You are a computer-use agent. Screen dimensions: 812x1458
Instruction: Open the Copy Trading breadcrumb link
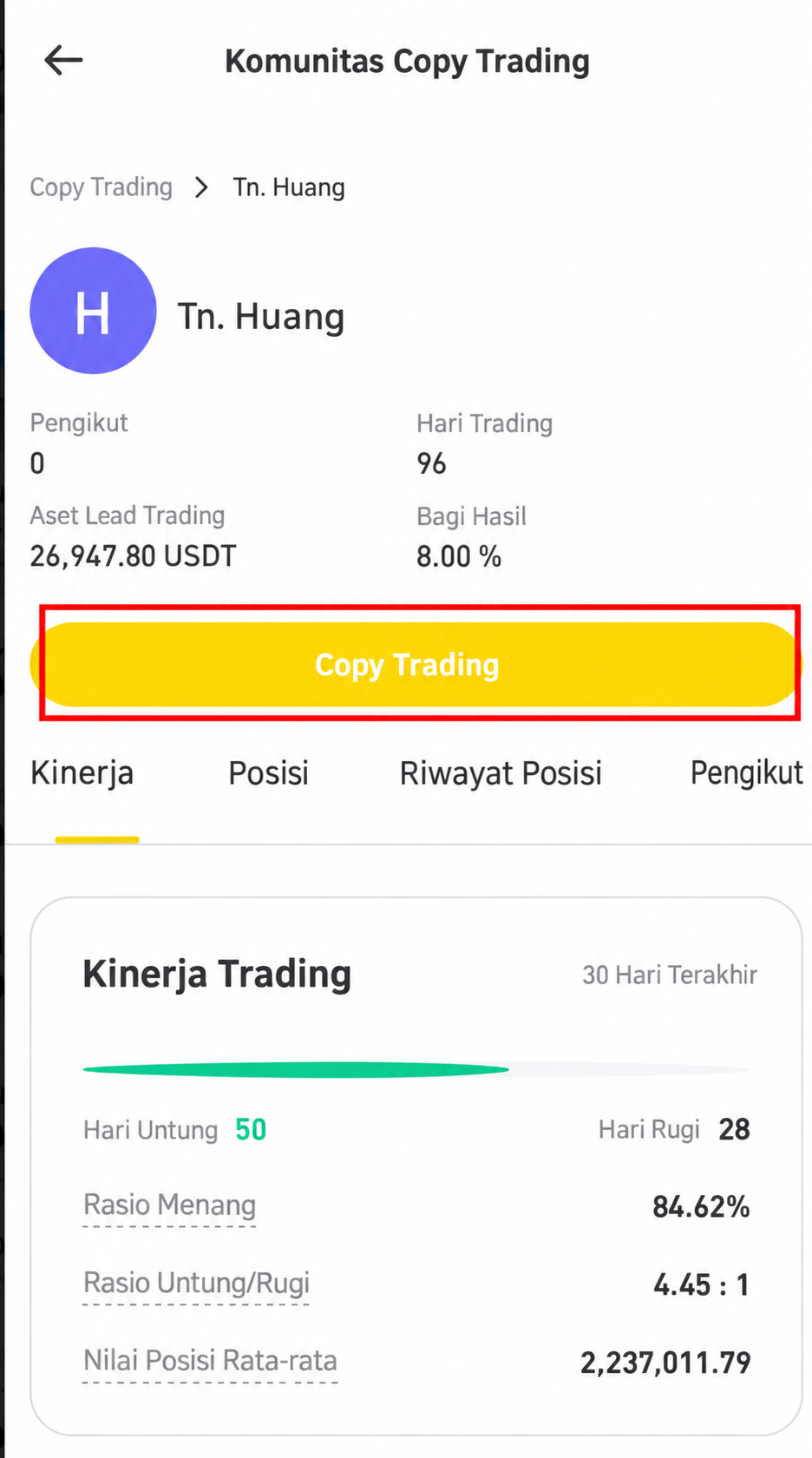(101, 187)
